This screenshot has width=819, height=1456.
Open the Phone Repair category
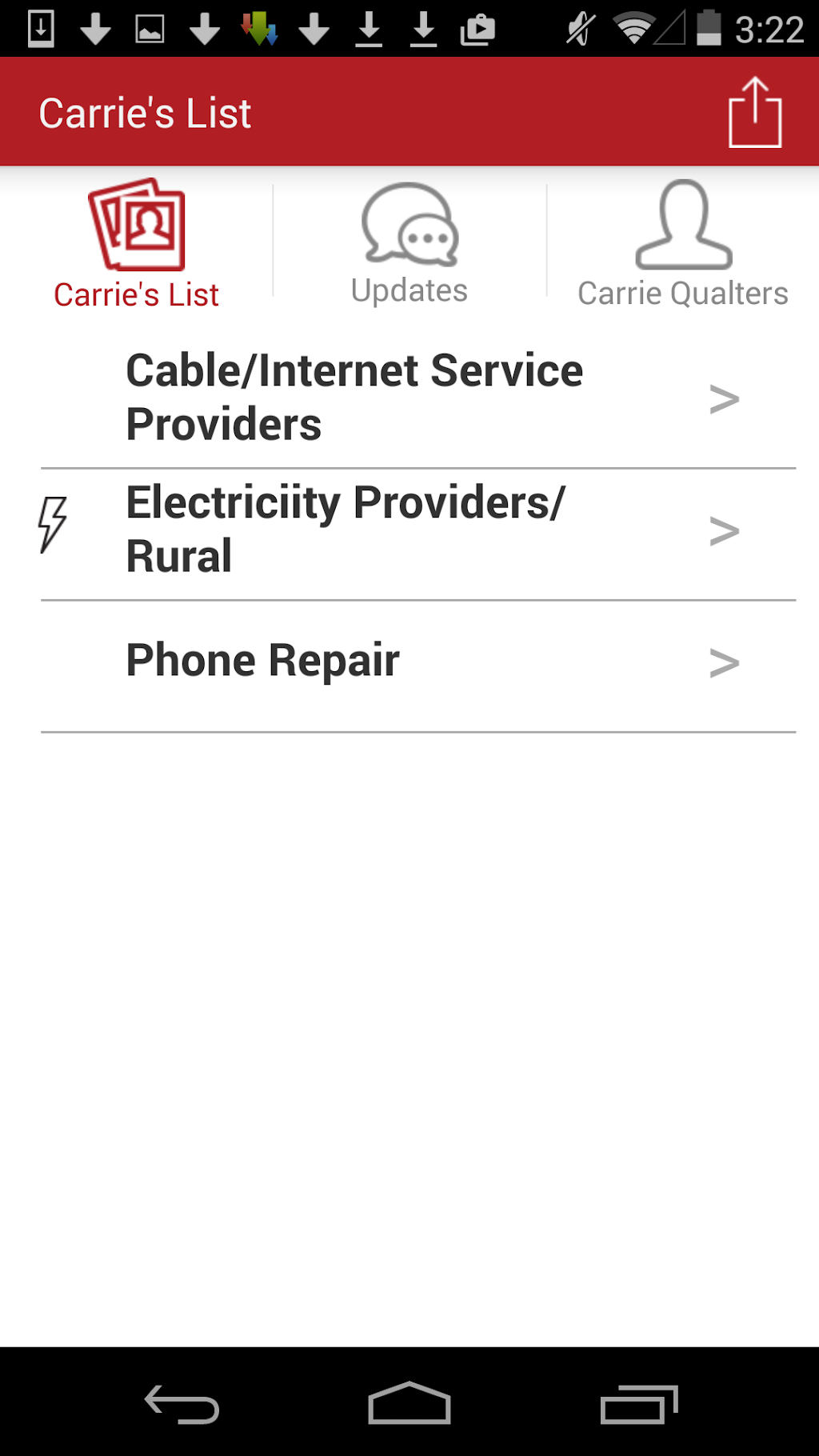click(417, 662)
